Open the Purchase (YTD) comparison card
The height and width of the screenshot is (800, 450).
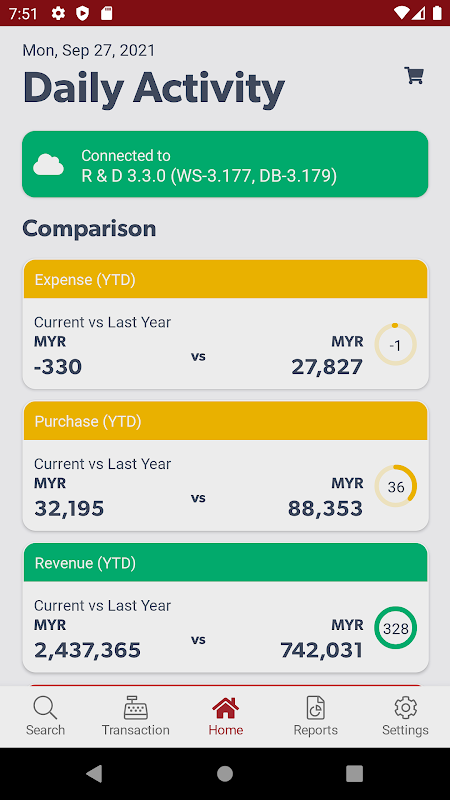click(x=225, y=466)
